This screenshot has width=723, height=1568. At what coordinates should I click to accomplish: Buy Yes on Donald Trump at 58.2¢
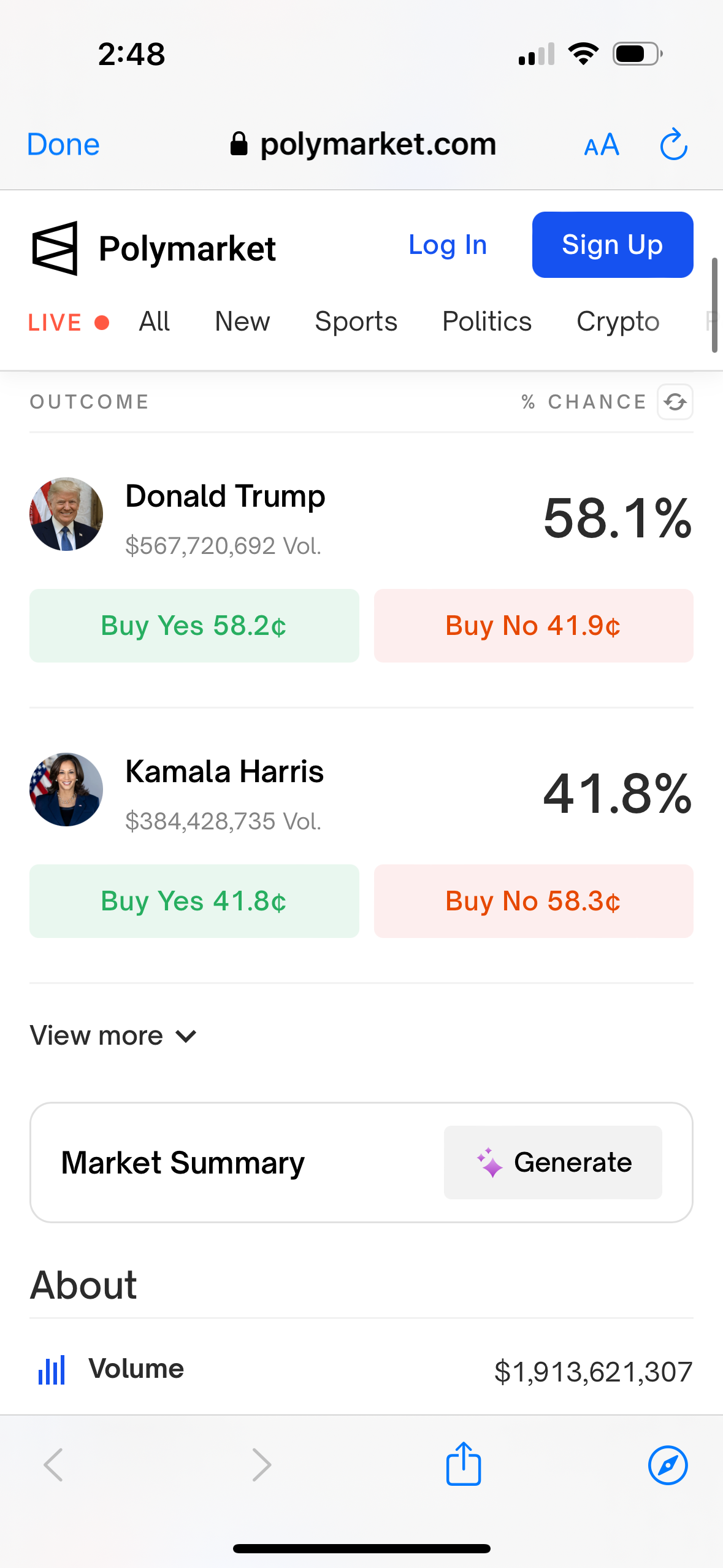tap(194, 626)
